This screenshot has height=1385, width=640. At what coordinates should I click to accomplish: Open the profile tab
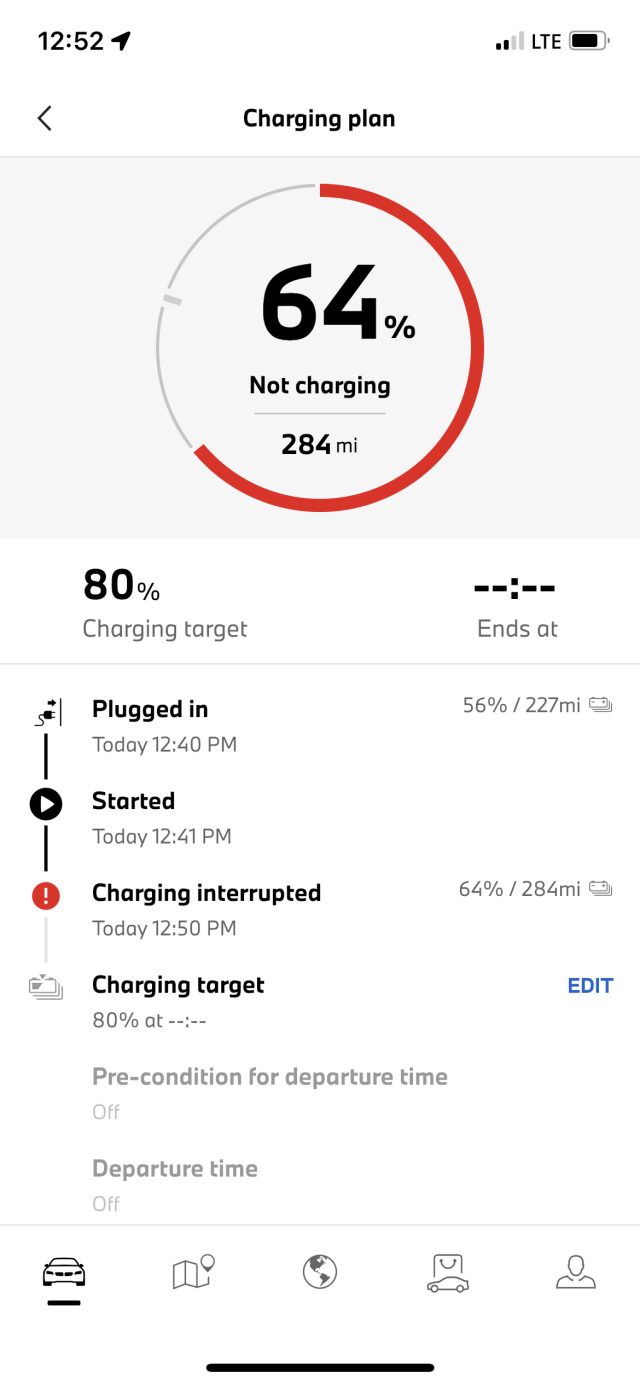[576, 1273]
